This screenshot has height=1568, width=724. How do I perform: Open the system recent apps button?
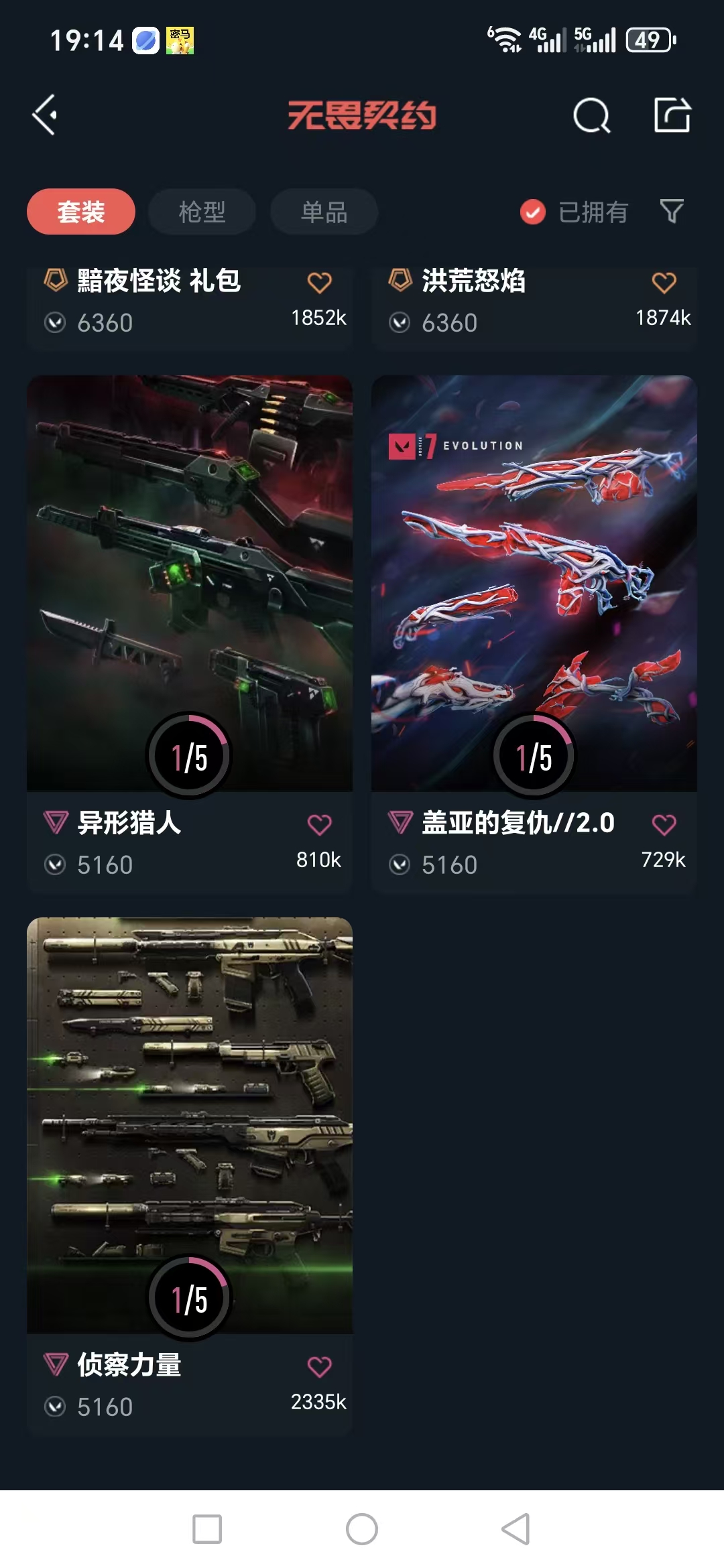point(207,1529)
